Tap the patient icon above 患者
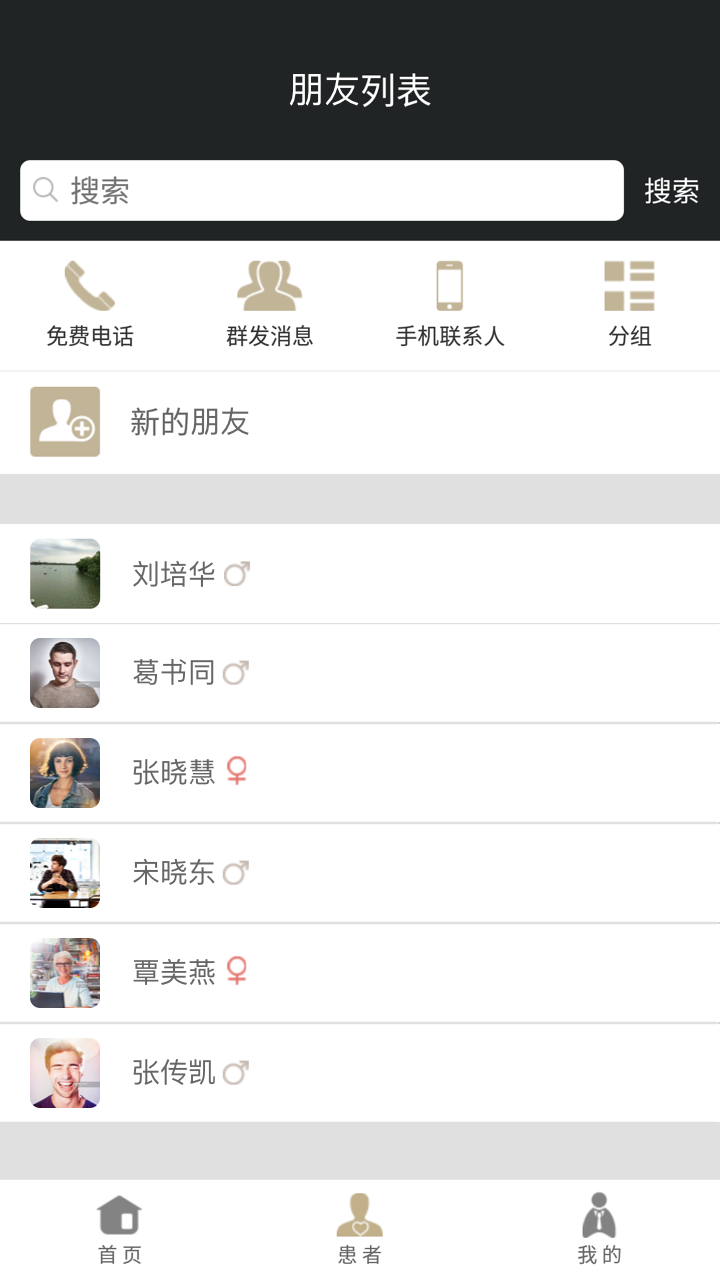Image resolution: width=720 pixels, height=1280 pixels. pos(360,1214)
